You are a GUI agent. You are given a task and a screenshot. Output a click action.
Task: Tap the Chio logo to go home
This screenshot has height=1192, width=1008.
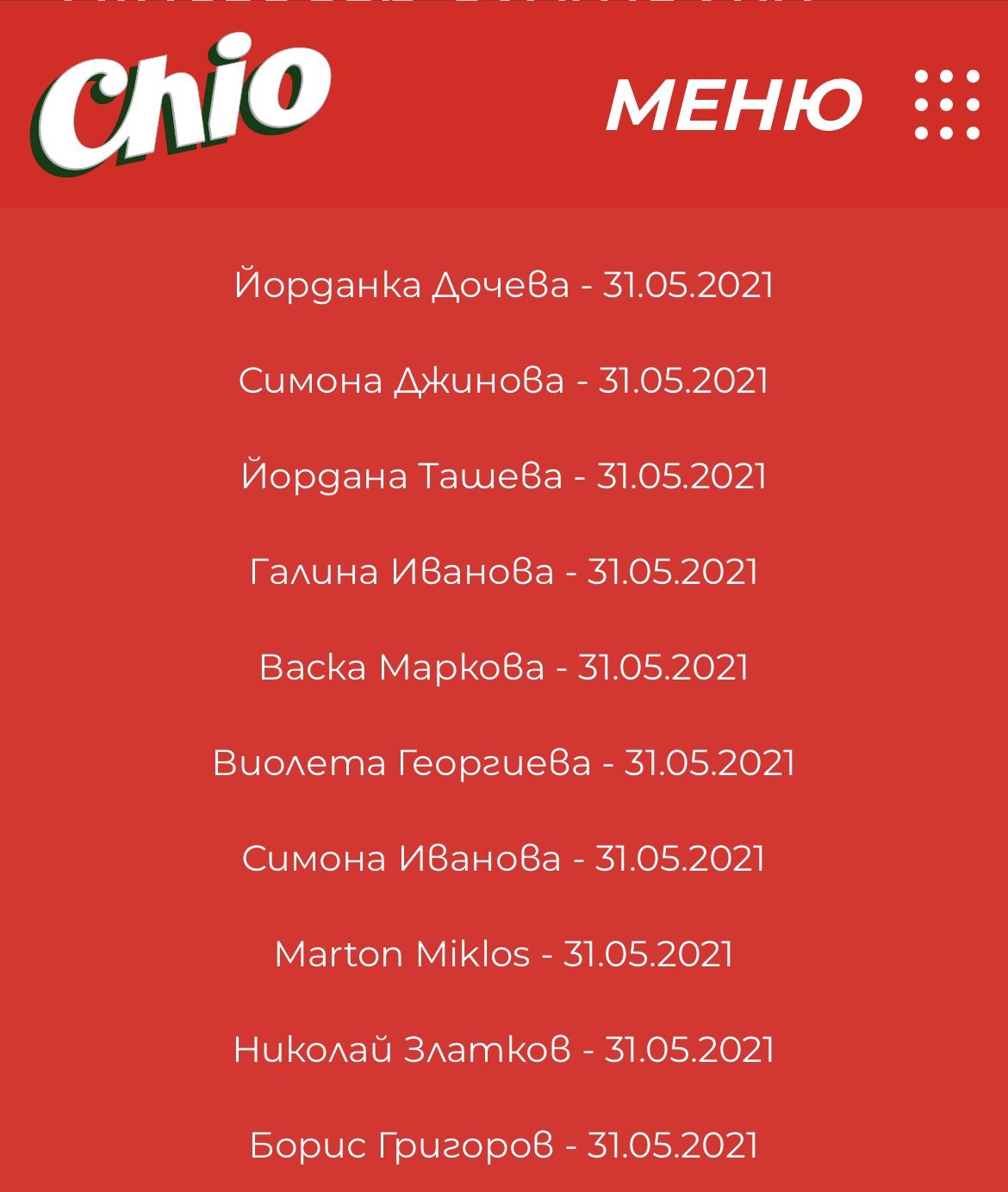pos(180,103)
